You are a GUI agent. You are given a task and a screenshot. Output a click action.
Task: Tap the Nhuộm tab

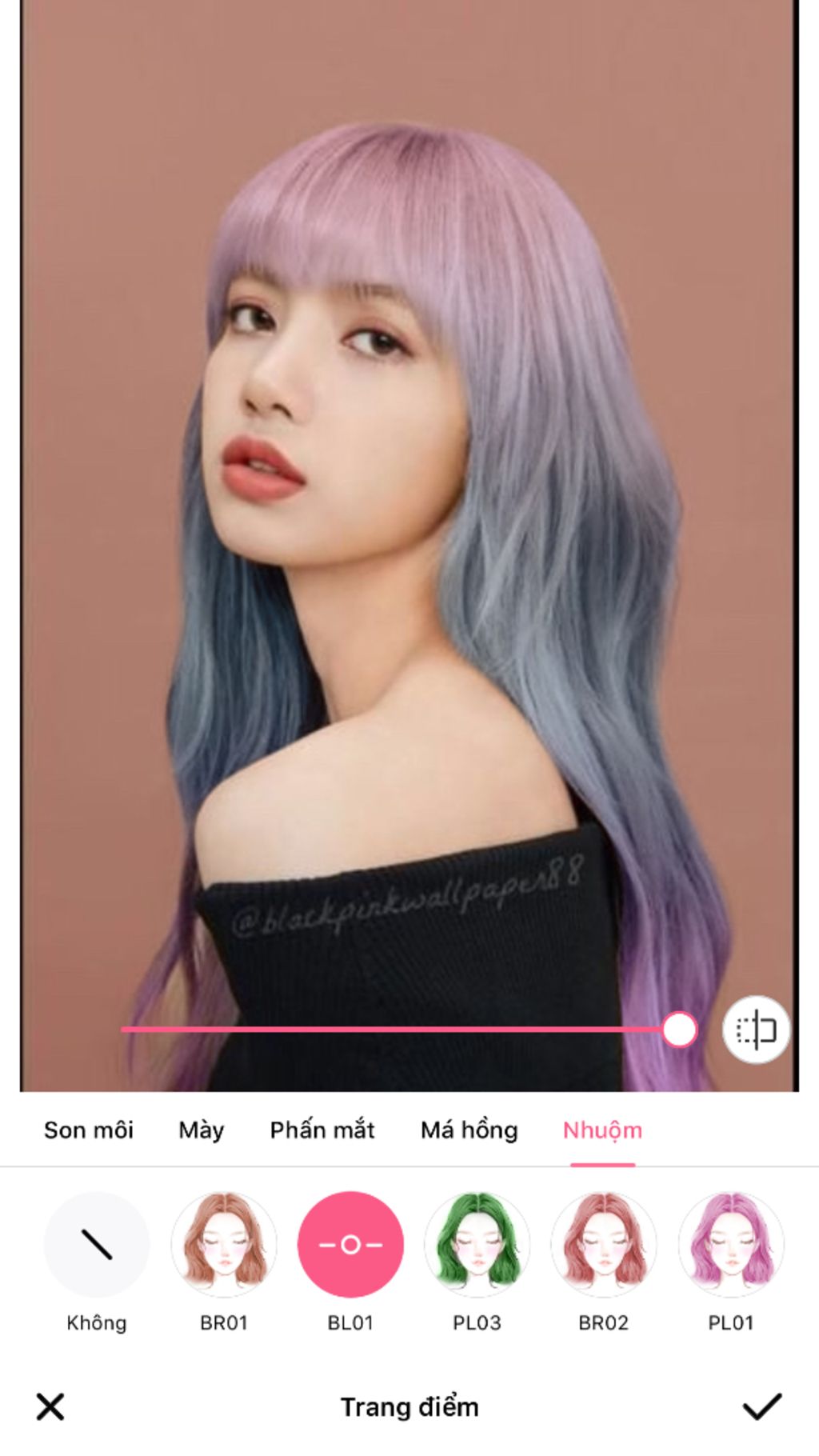click(x=602, y=1130)
